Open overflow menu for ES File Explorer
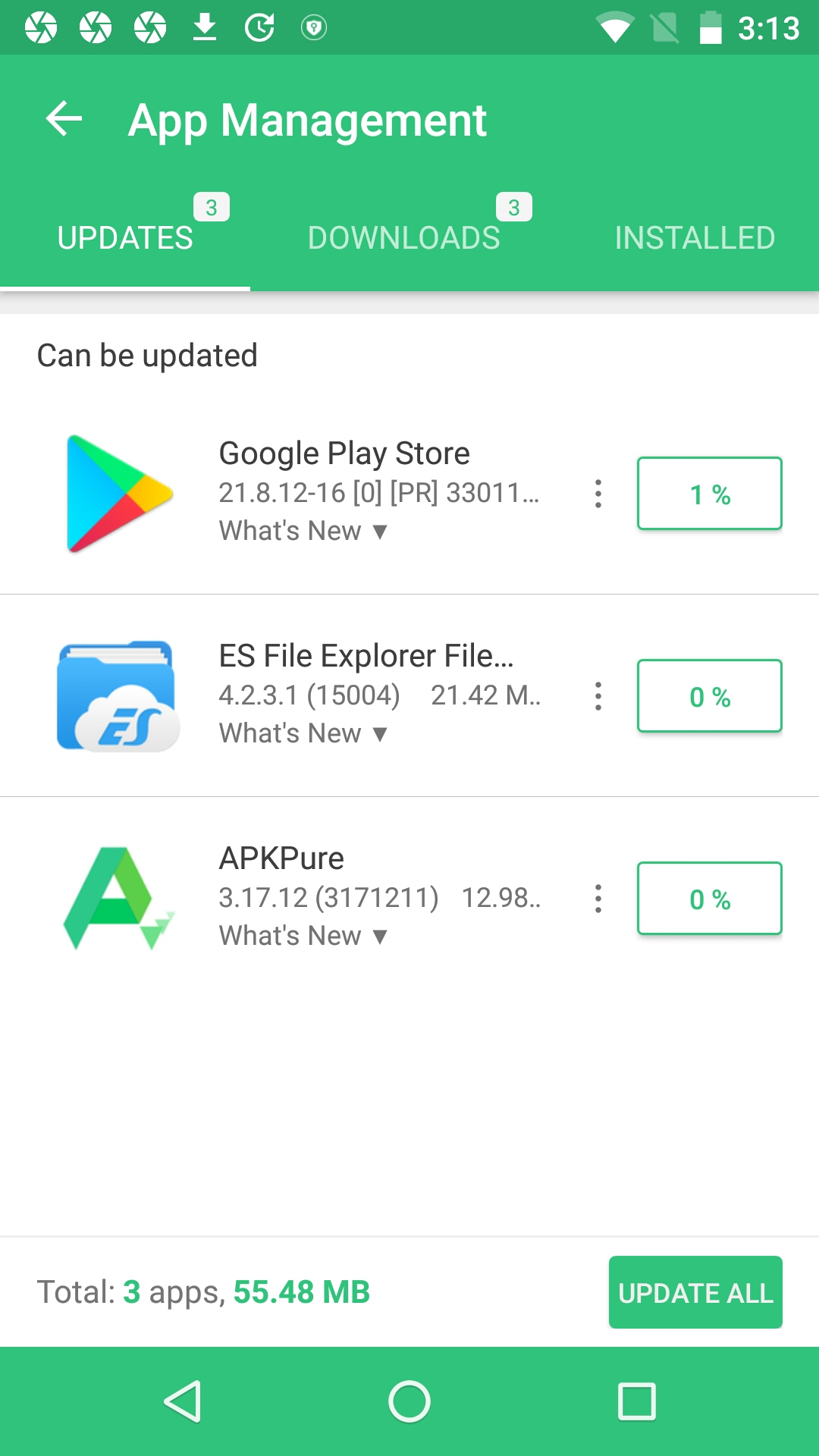This screenshot has height=1456, width=819. [598, 696]
